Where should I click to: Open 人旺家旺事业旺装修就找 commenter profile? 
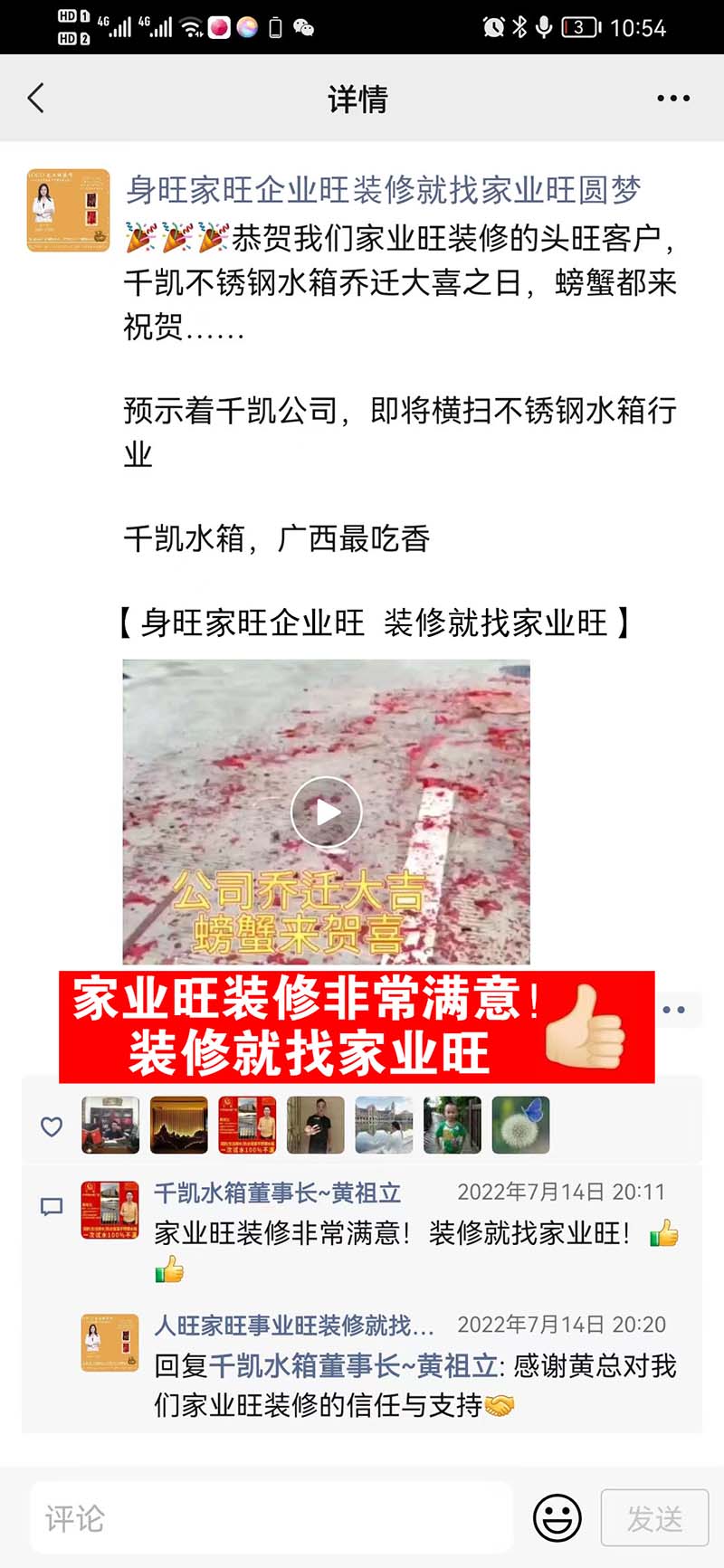[x=293, y=1326]
